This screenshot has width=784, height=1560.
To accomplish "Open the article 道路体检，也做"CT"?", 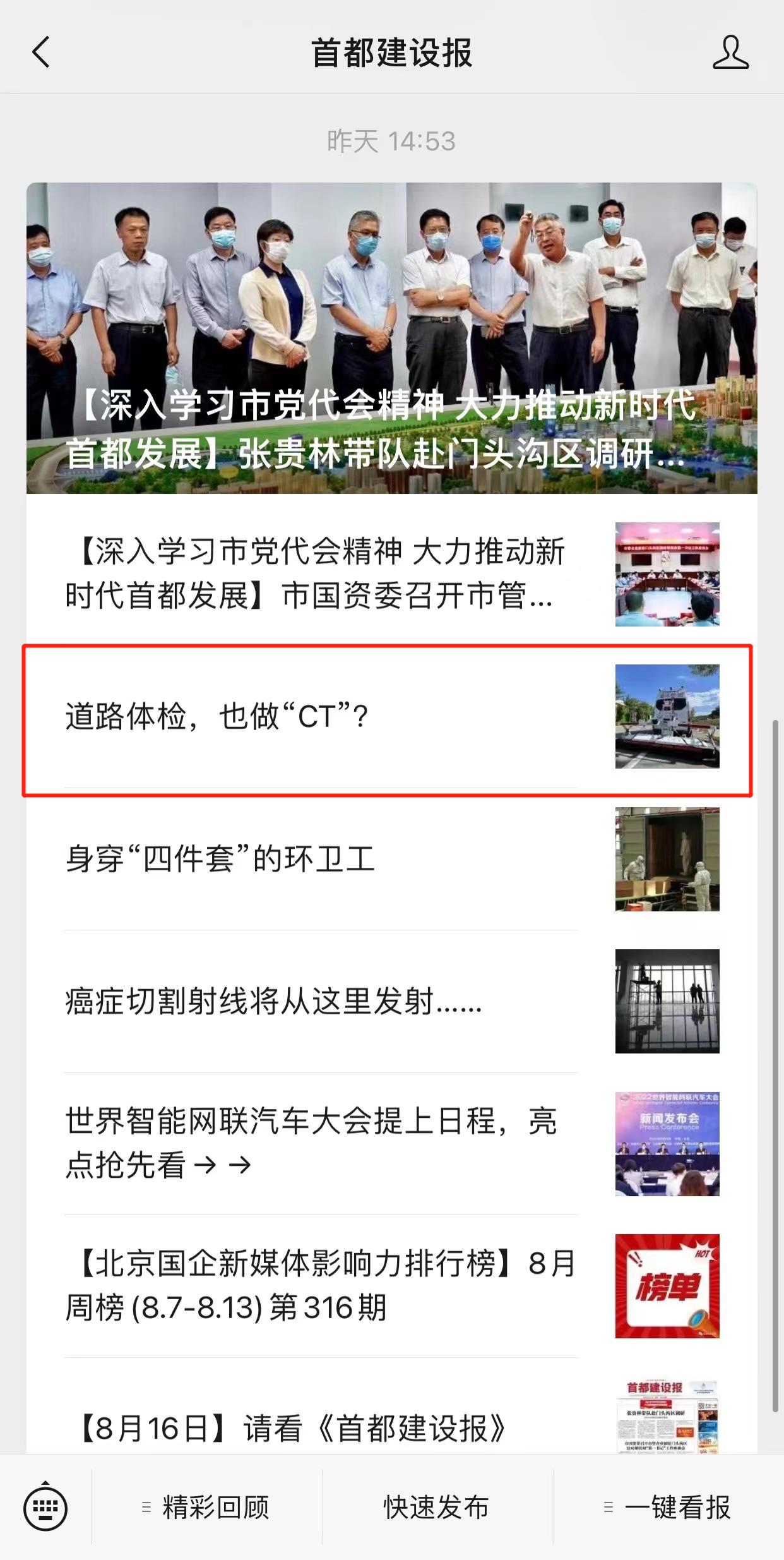I will point(316,717).
